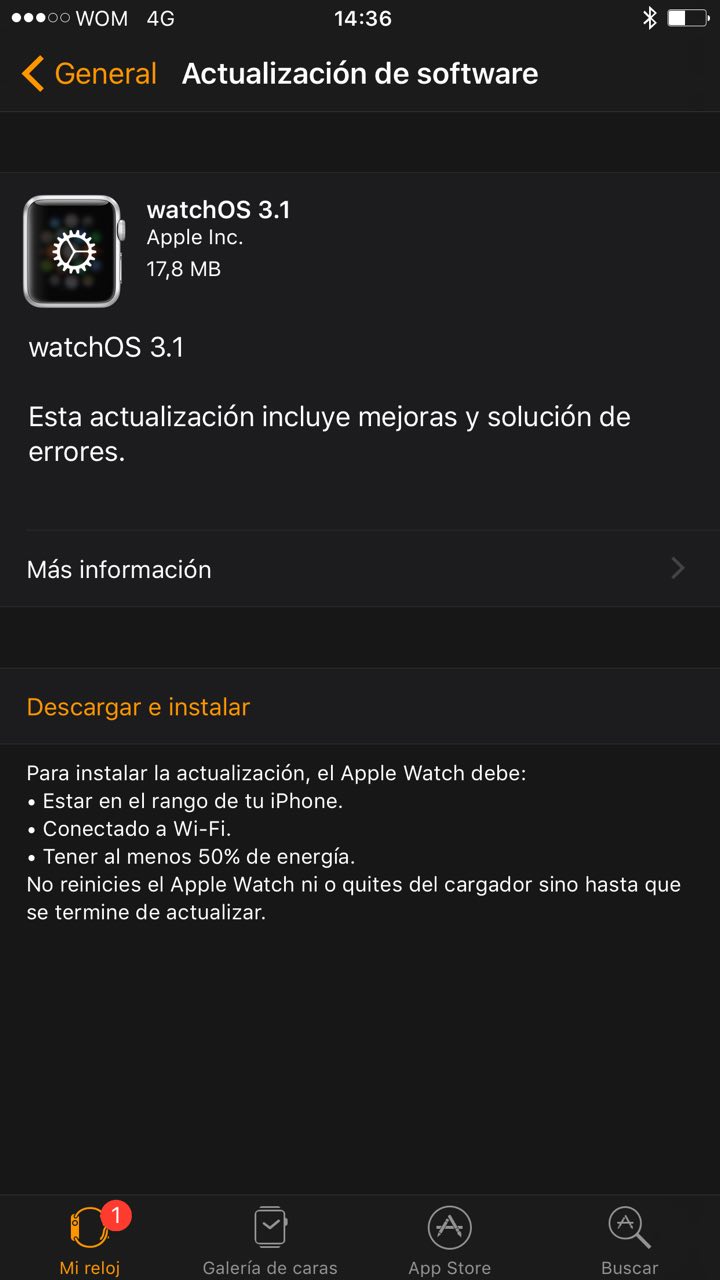The height and width of the screenshot is (1280, 720).
Task: Tap Descargar e instalar
Action: tap(138, 707)
